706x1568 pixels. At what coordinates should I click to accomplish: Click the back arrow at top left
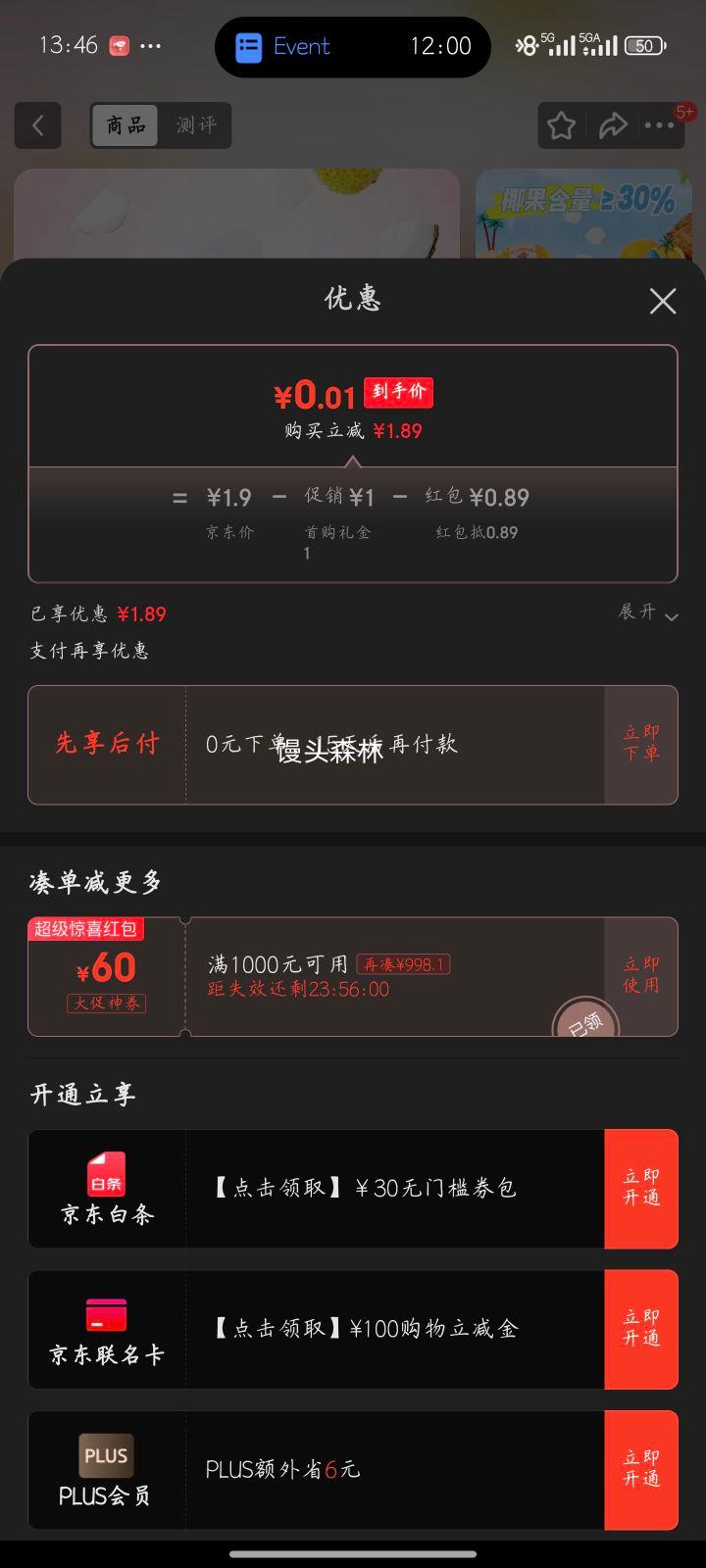pyautogui.click(x=37, y=125)
